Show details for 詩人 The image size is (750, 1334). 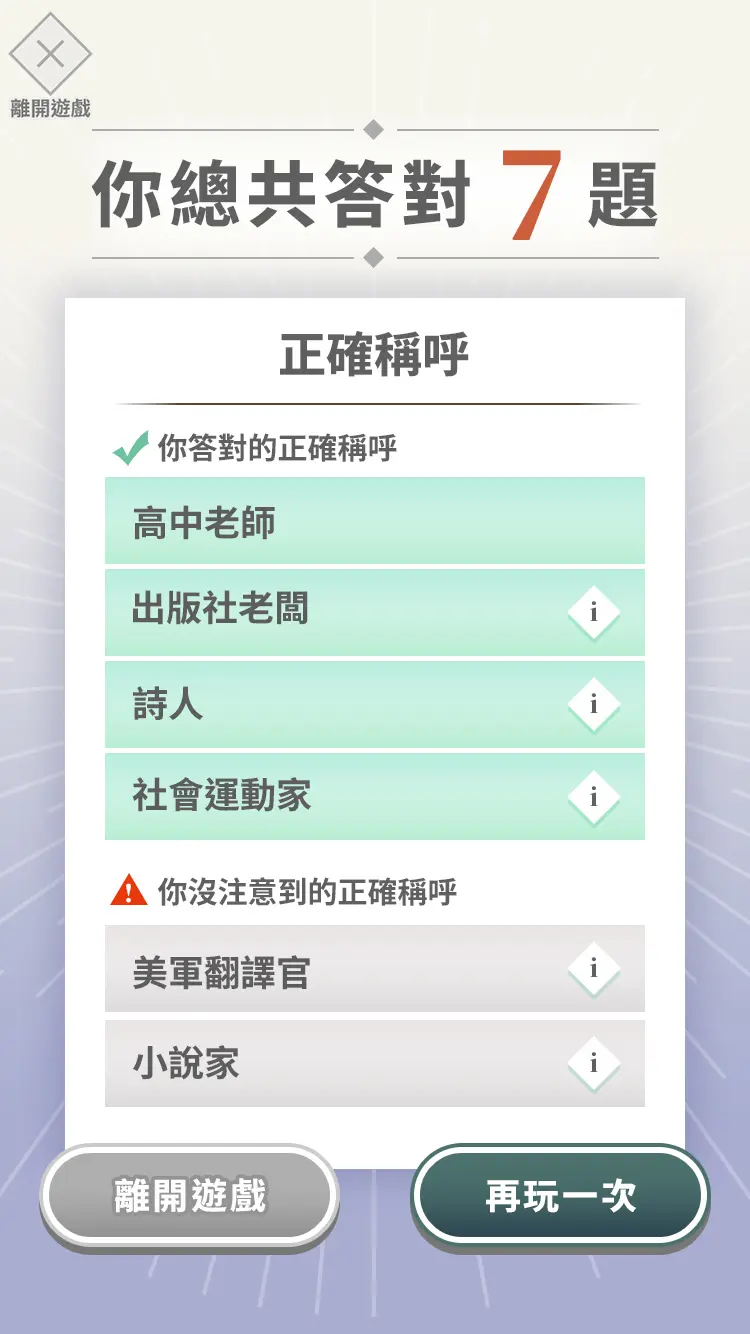point(593,705)
